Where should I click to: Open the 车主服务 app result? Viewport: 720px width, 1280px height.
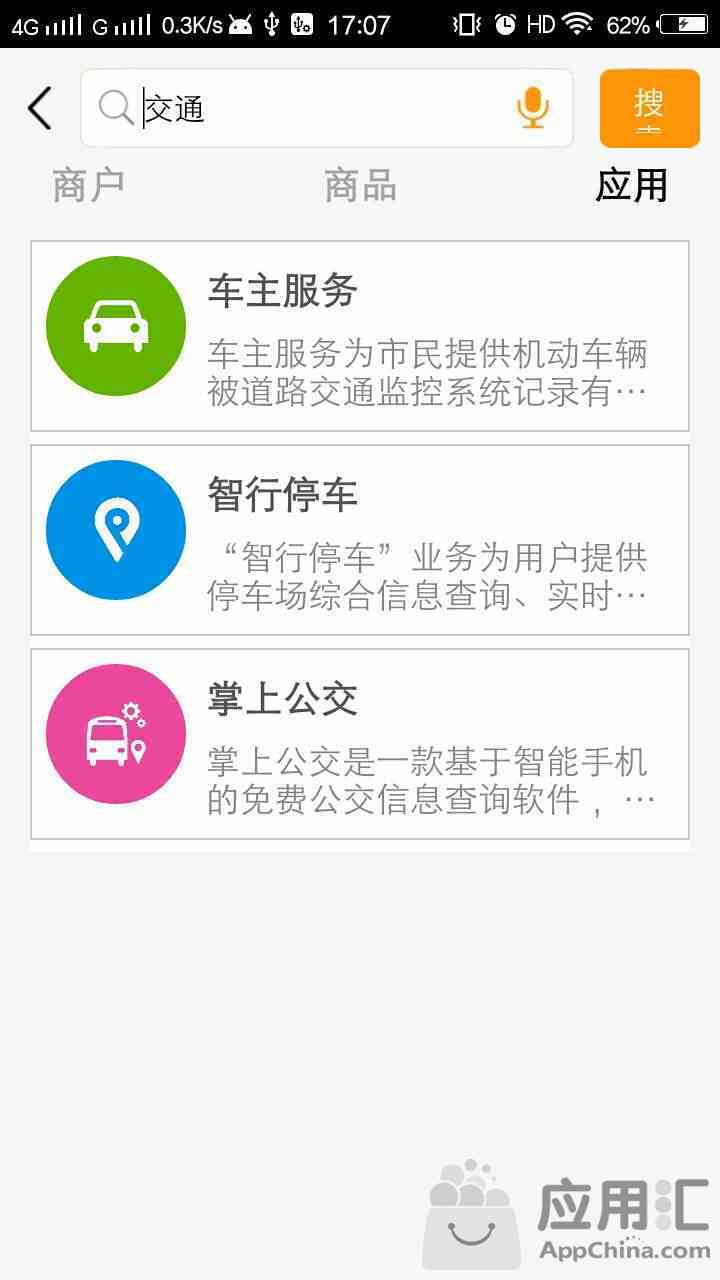tap(360, 336)
